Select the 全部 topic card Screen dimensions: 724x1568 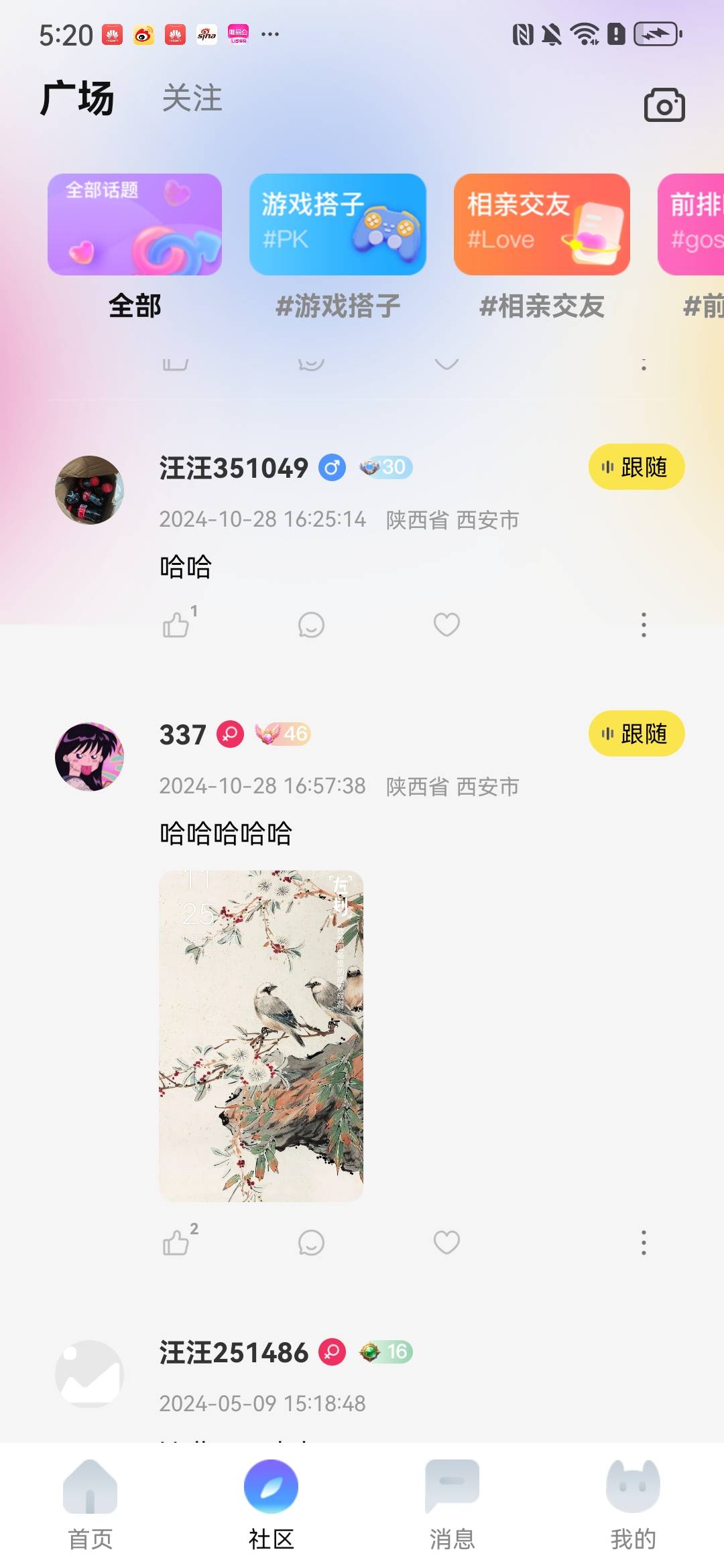(x=135, y=224)
